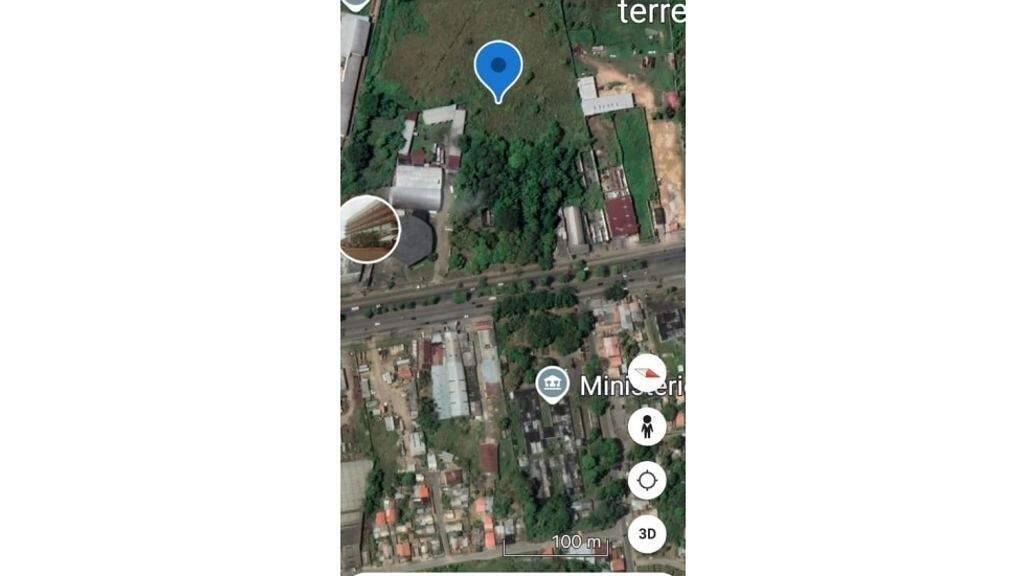Screen dimensions: 1024x576
Task: Switch the map to 3D view
Action: click(647, 534)
